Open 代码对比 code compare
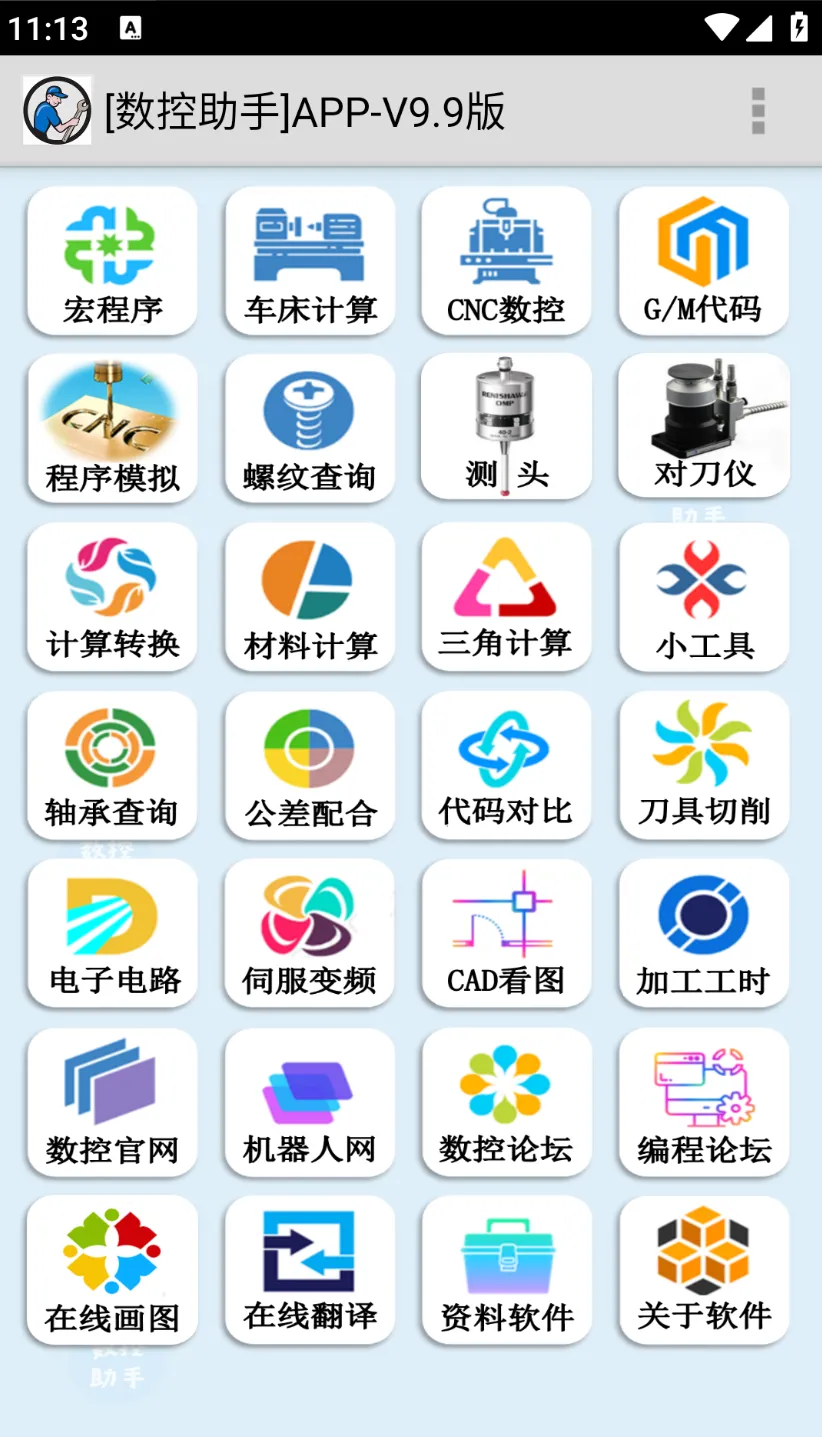Viewport: 822px width, 1437px height. (506, 765)
